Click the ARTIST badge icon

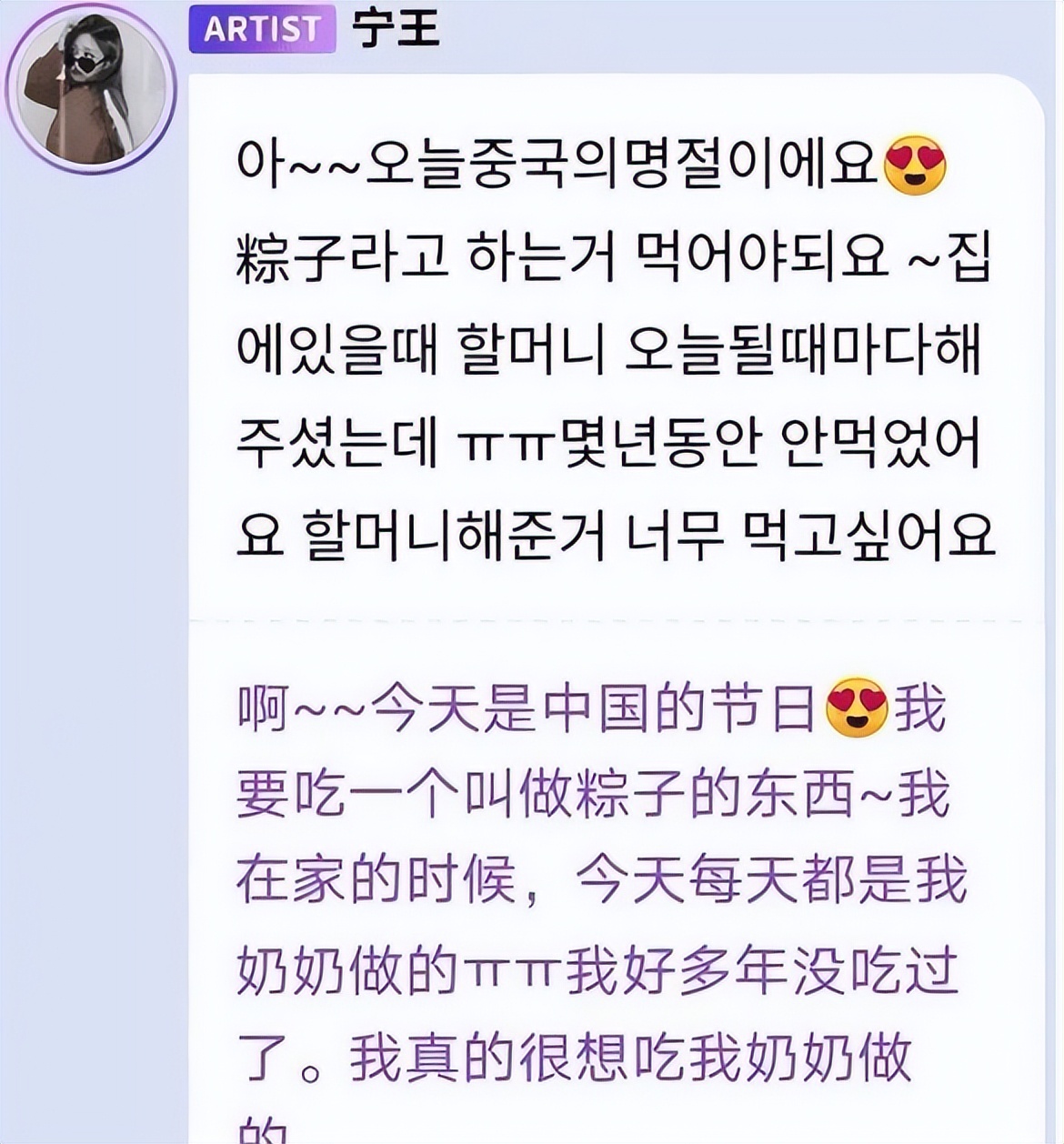tap(264, 29)
